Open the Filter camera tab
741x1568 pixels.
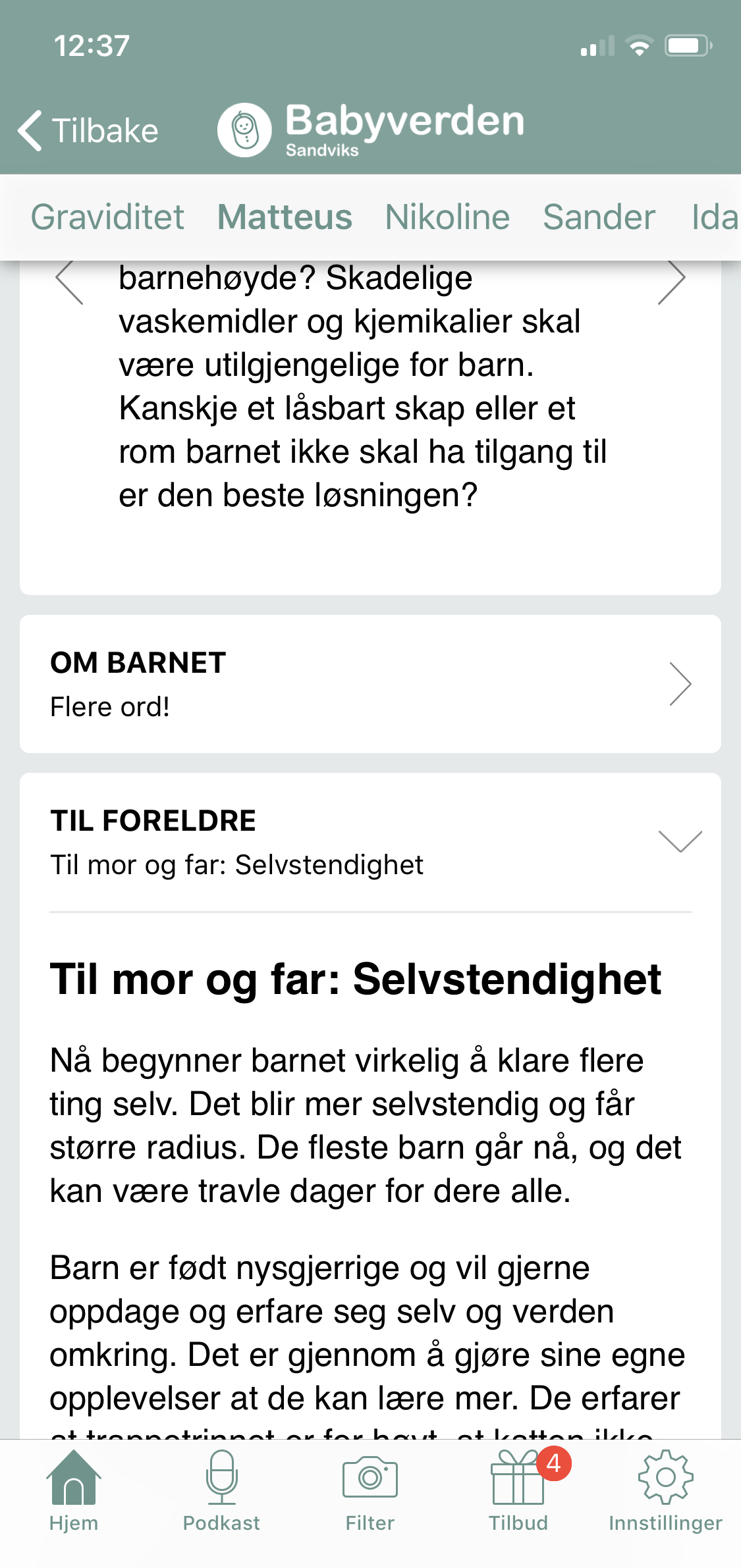click(x=370, y=1492)
